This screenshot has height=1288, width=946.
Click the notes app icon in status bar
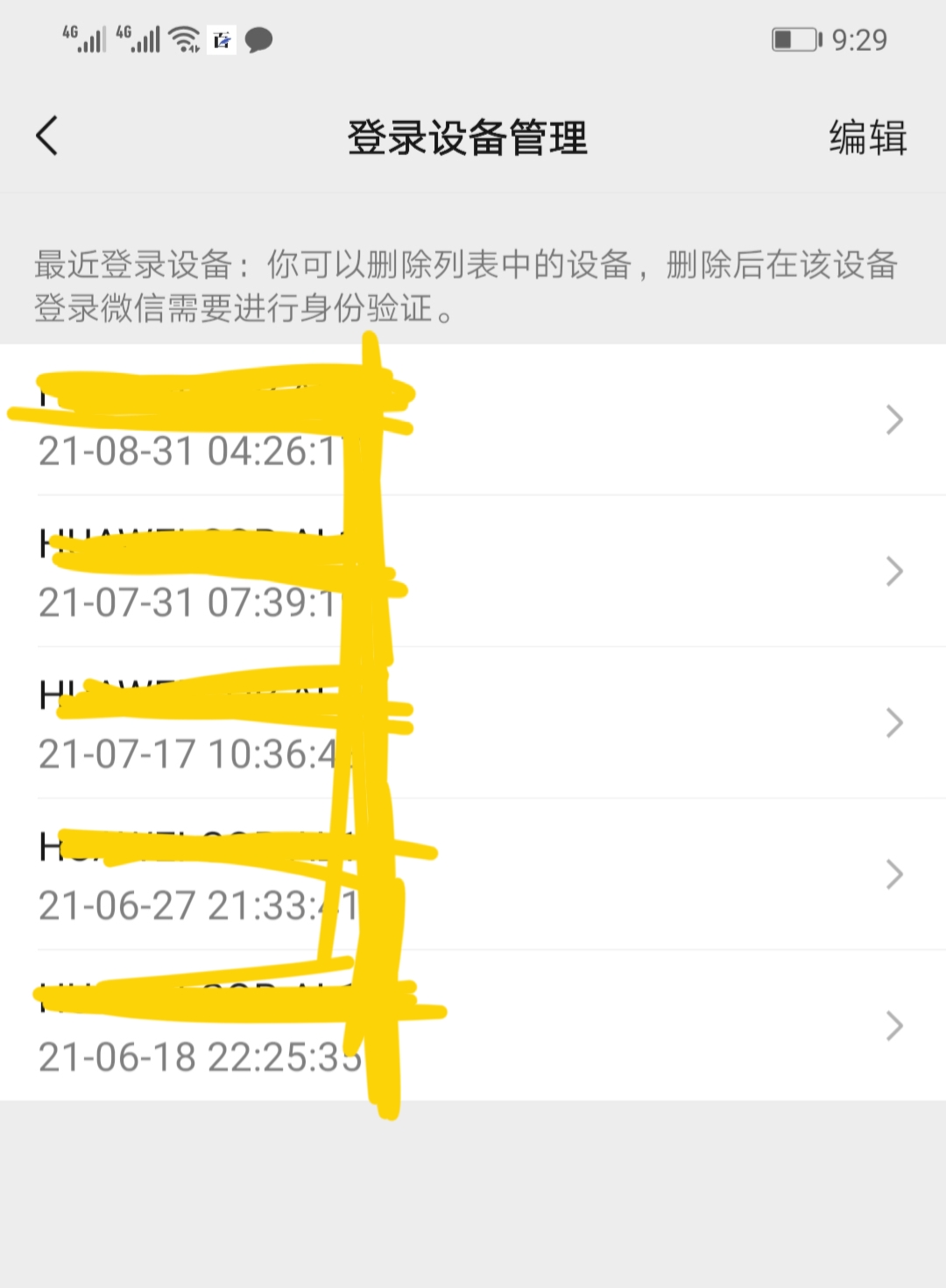[x=220, y=39]
